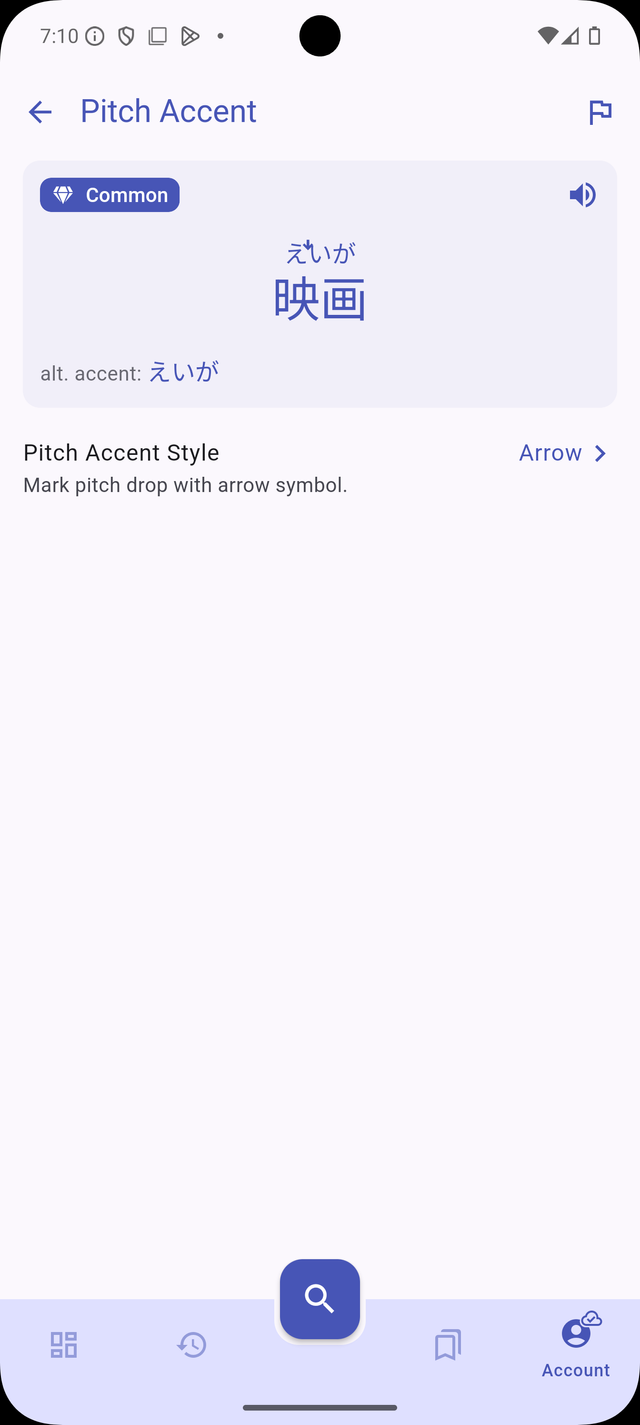
Task: Switch to the dashboard grid tab
Action: (x=64, y=1345)
